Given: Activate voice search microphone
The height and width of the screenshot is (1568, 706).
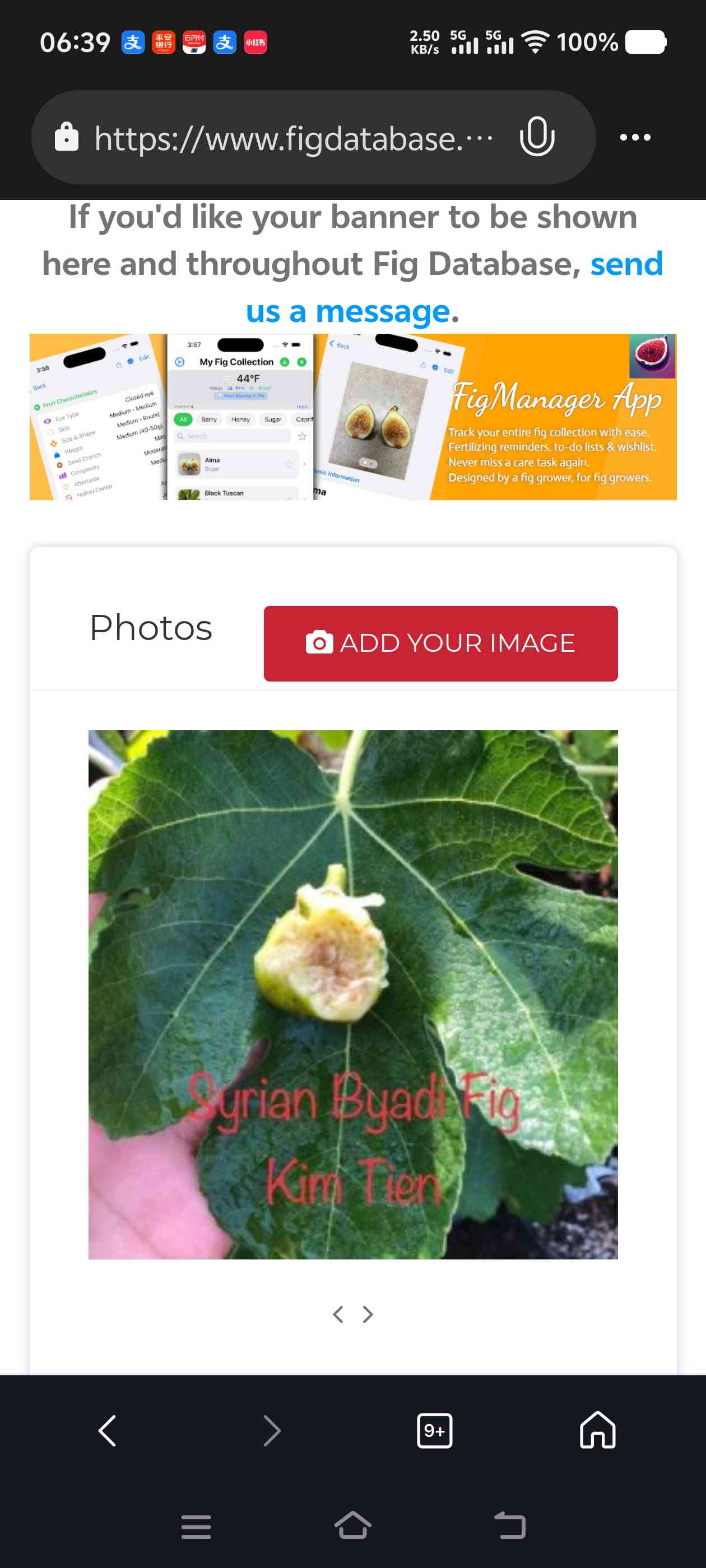Looking at the screenshot, I should click(x=537, y=138).
